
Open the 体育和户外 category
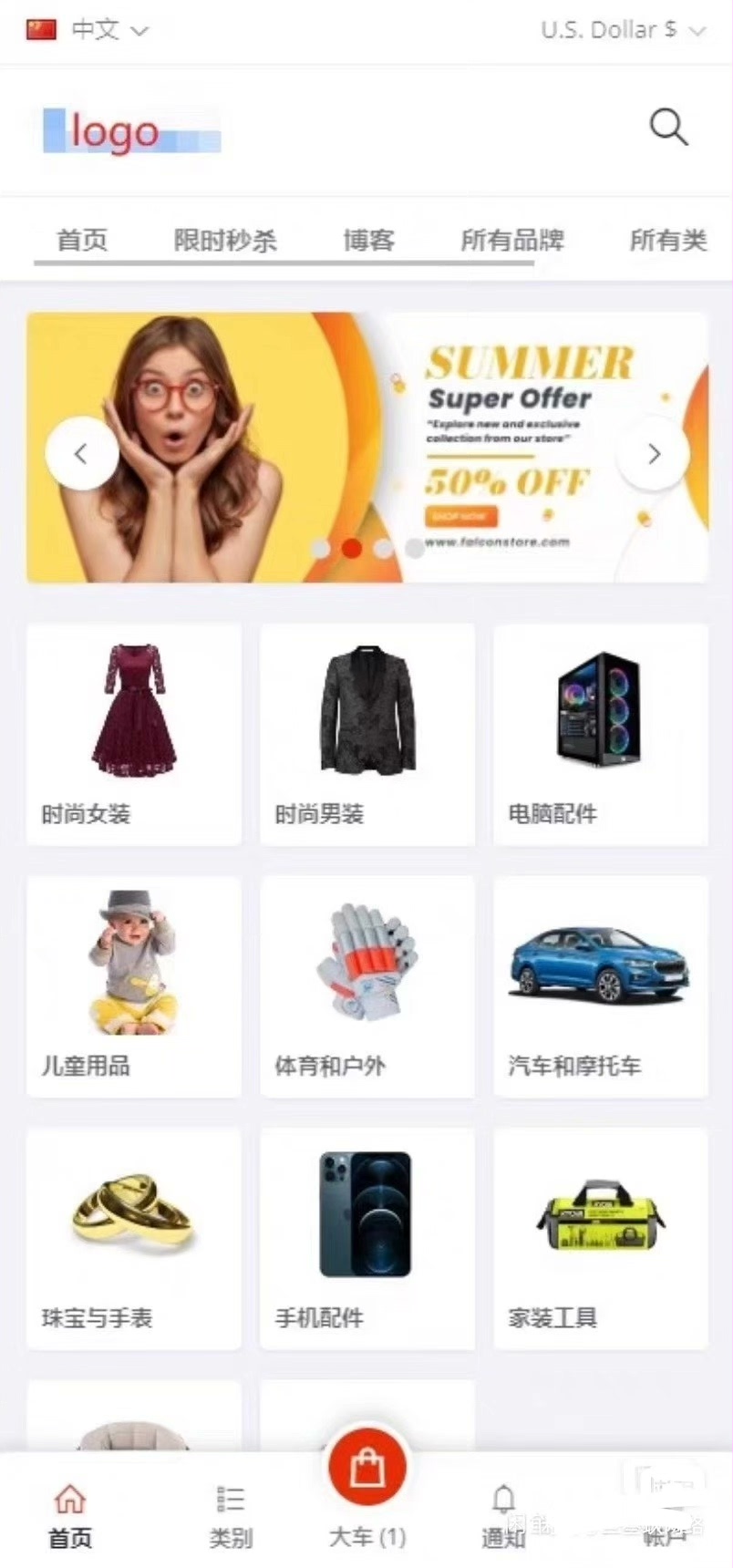367,986
